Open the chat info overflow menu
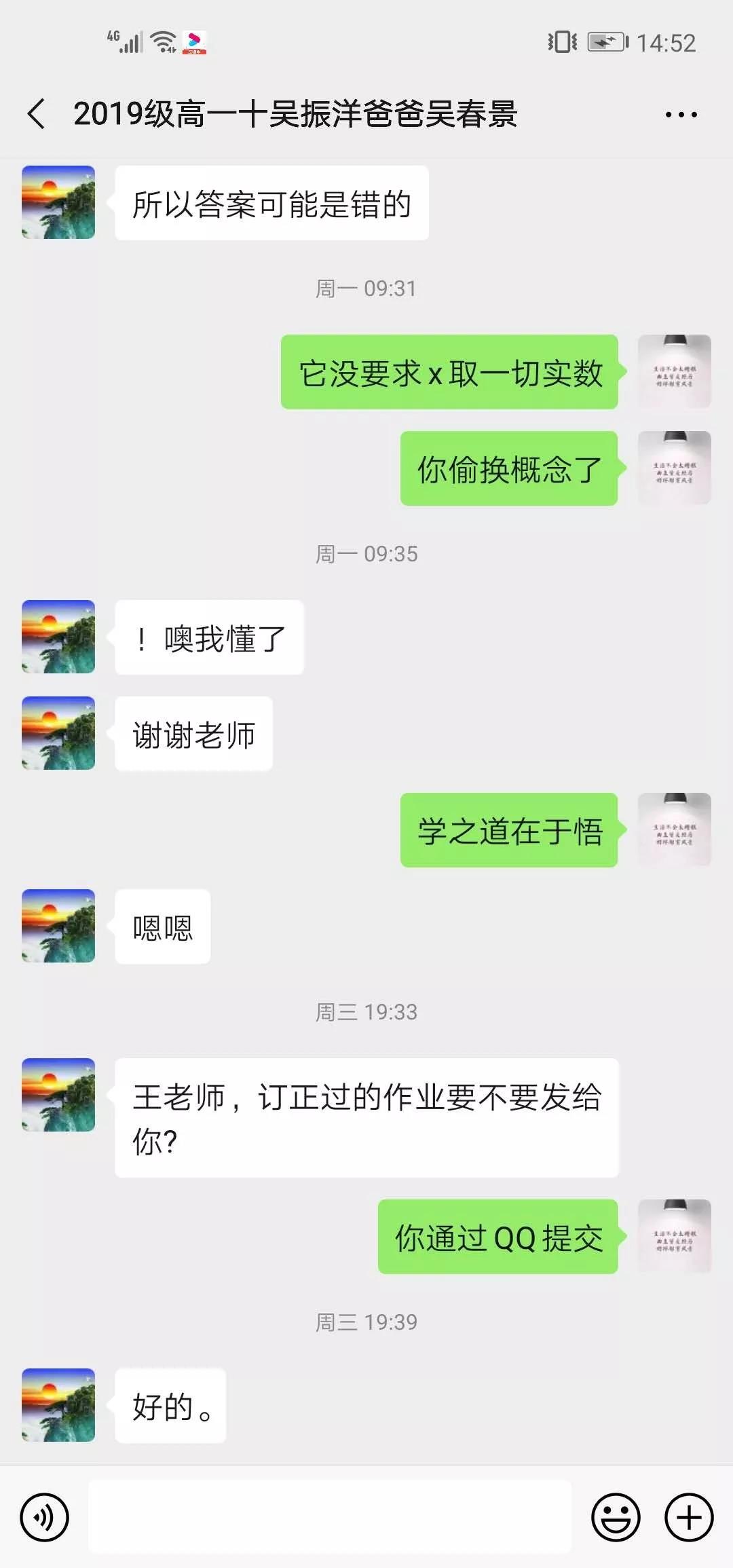 pyautogui.click(x=681, y=115)
